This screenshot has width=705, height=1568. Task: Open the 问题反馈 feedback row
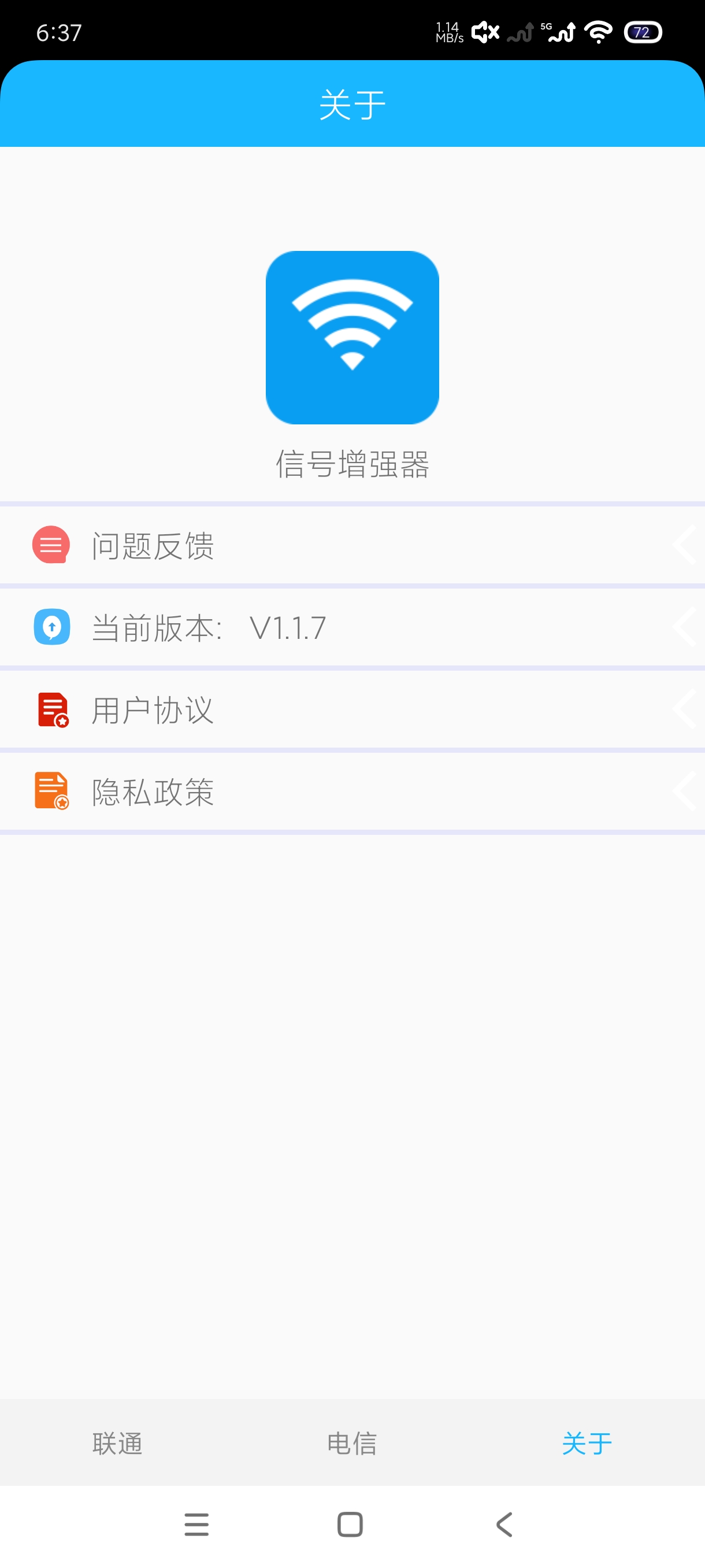pos(352,545)
